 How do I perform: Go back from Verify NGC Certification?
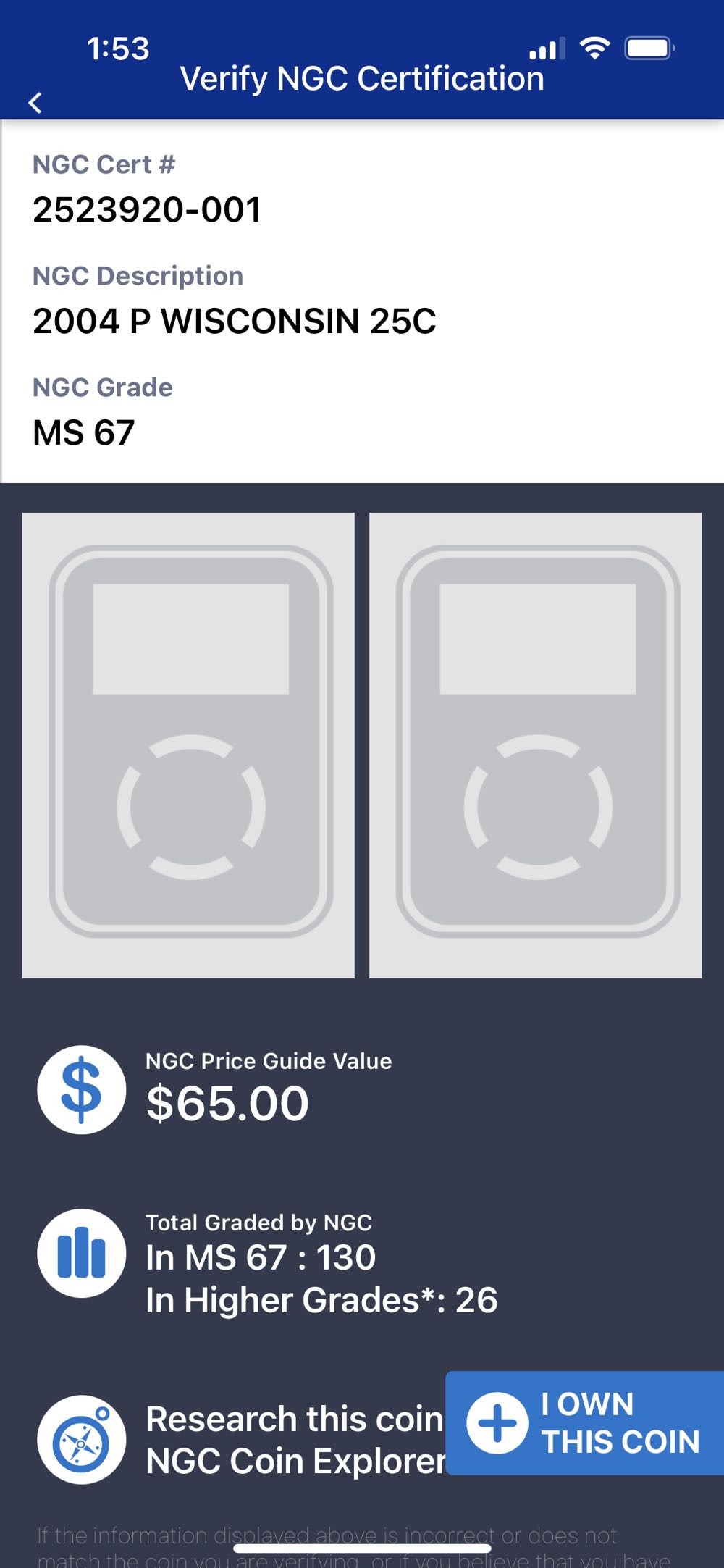[x=35, y=103]
